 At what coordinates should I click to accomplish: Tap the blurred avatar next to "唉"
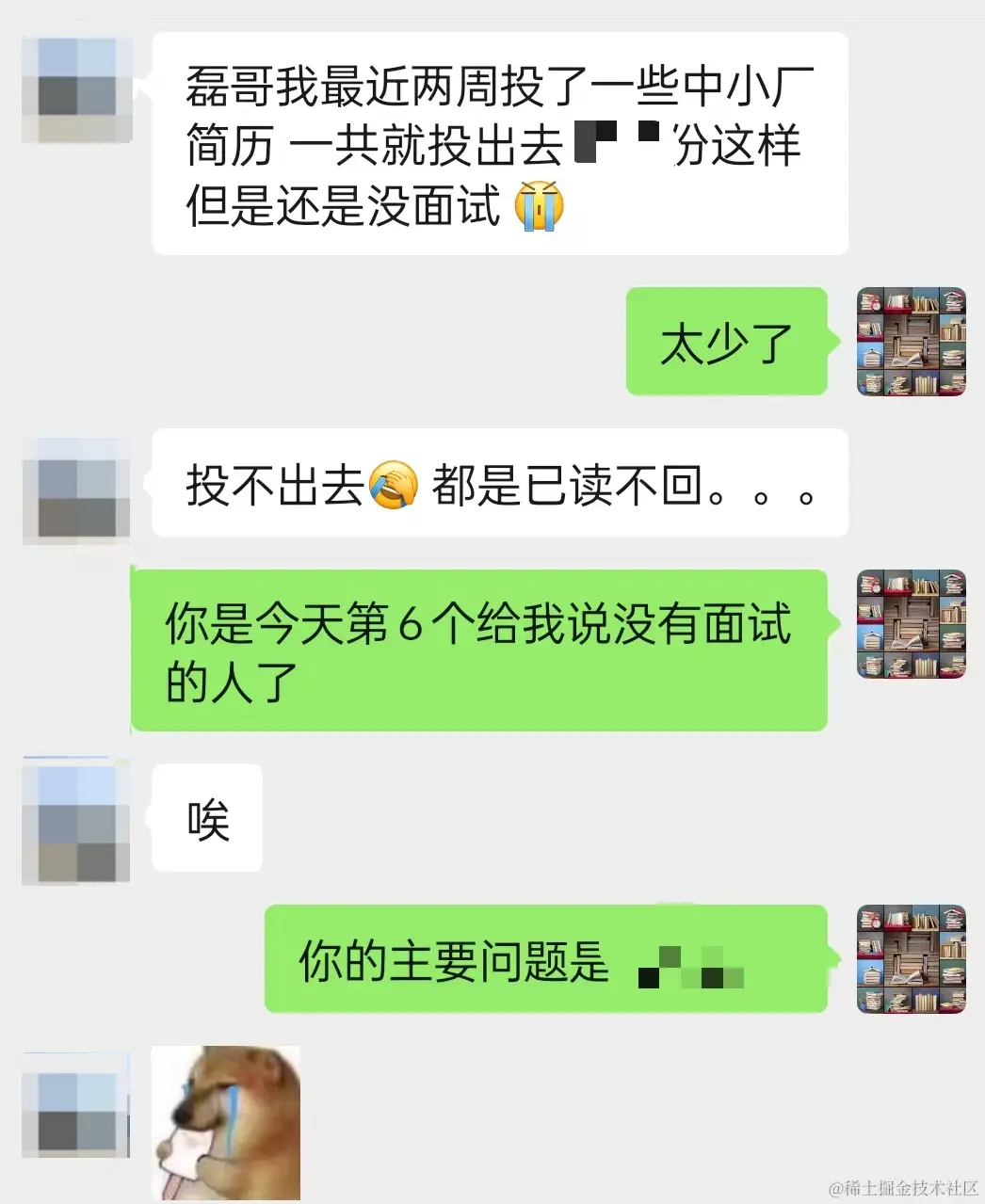tap(77, 824)
